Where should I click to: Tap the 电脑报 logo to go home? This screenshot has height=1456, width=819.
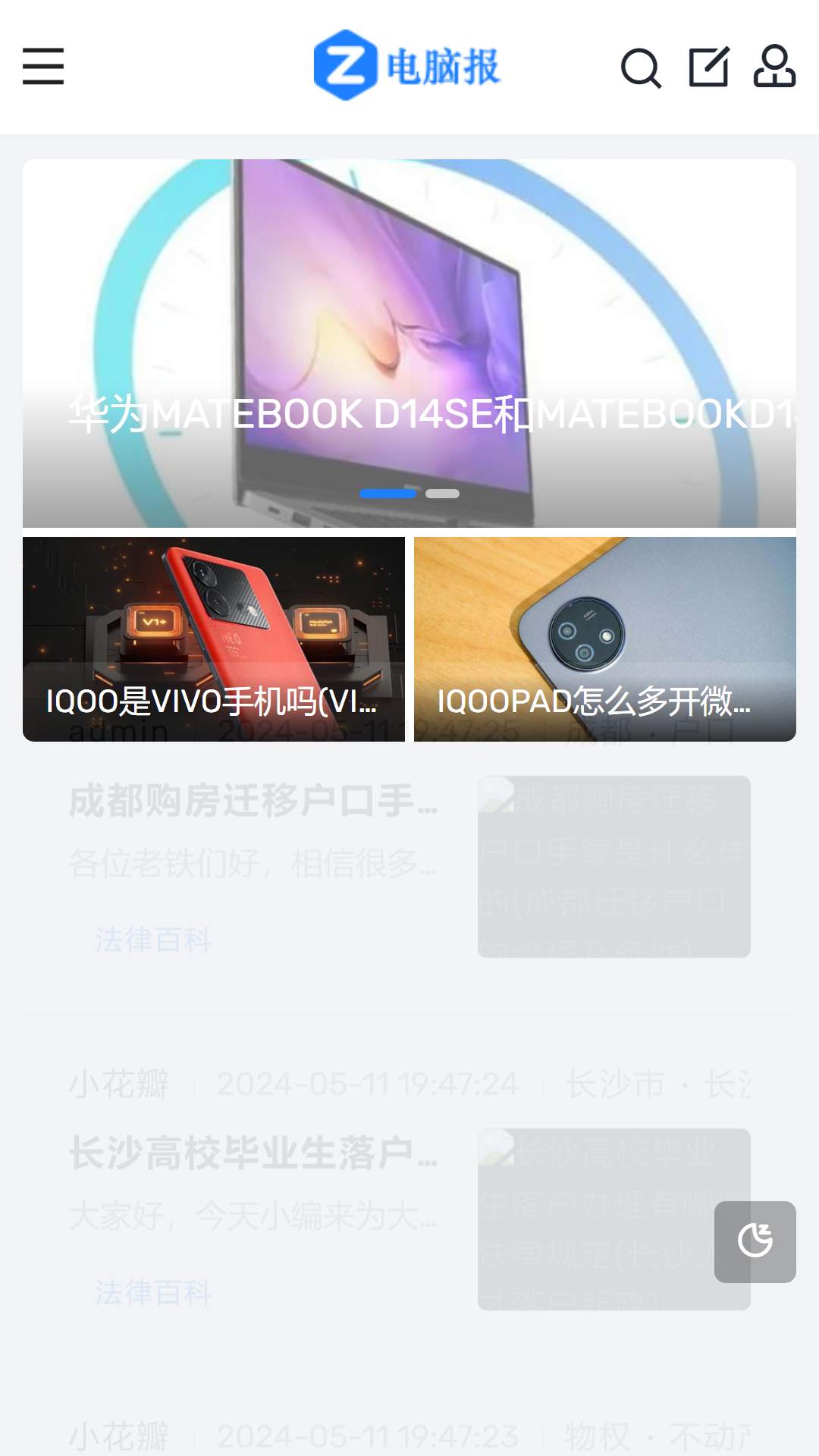pos(408,67)
